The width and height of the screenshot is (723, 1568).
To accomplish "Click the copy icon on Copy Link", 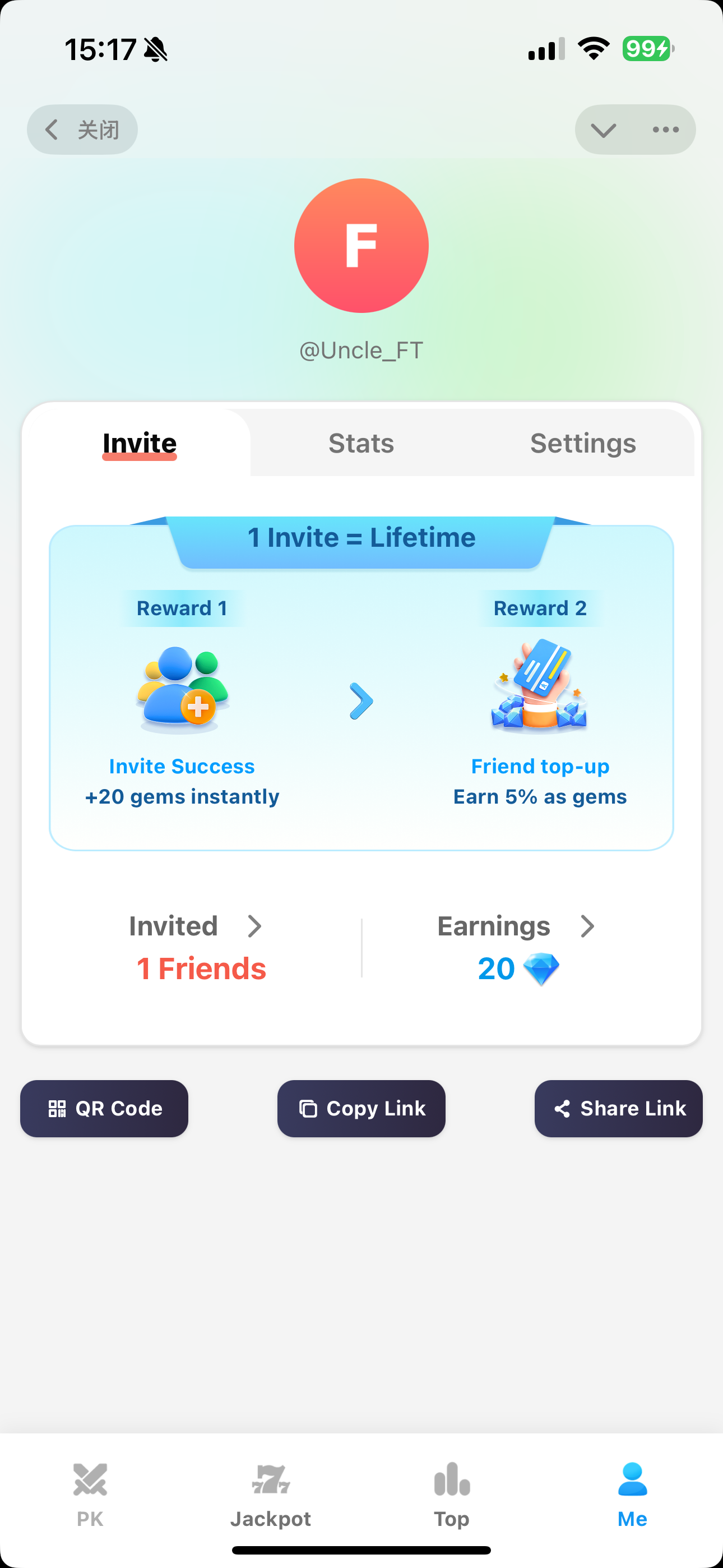I will pyautogui.click(x=309, y=1109).
